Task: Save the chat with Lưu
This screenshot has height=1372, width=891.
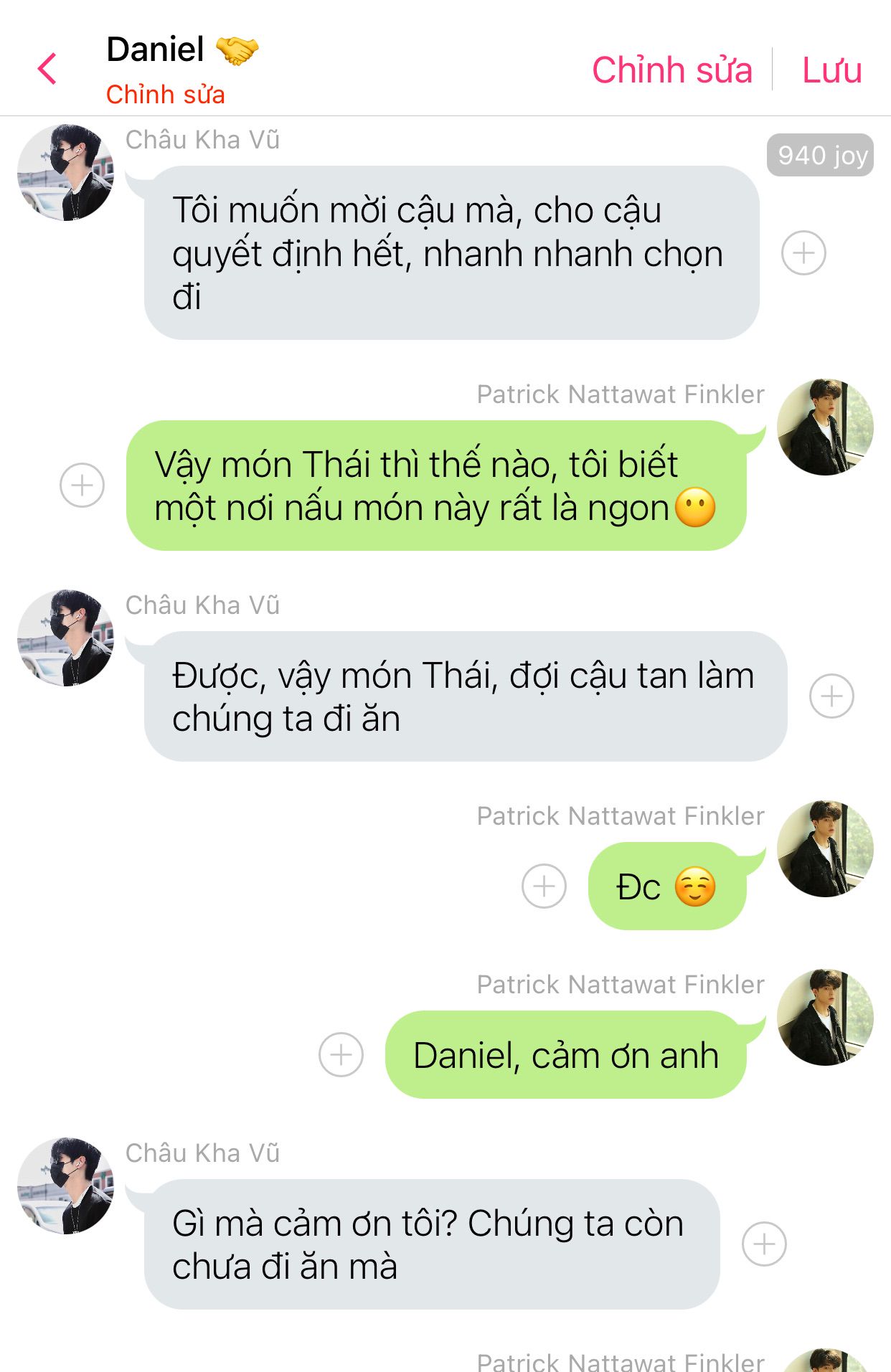Action: (x=831, y=70)
